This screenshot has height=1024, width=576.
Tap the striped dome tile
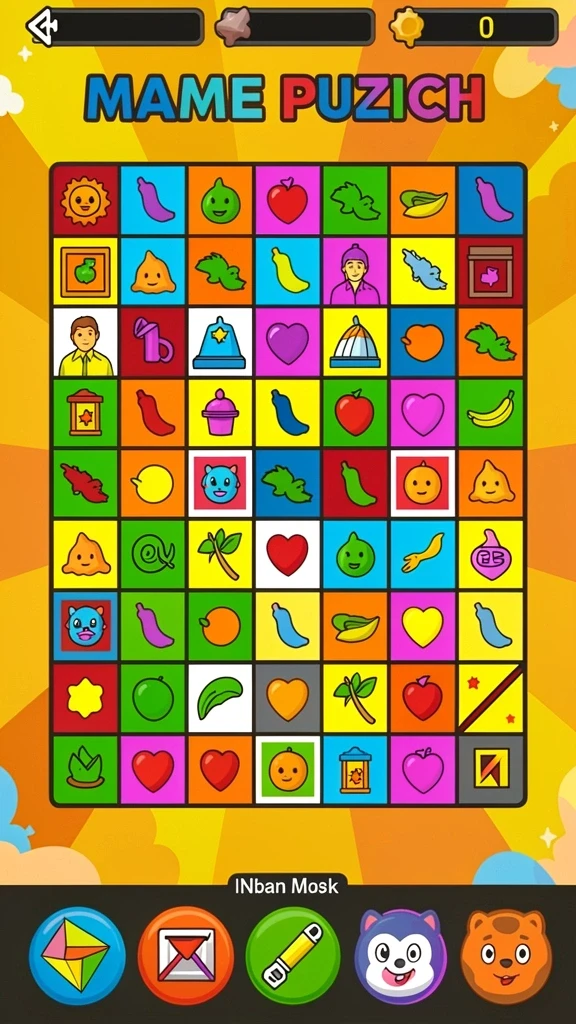pyautogui.click(x=355, y=342)
